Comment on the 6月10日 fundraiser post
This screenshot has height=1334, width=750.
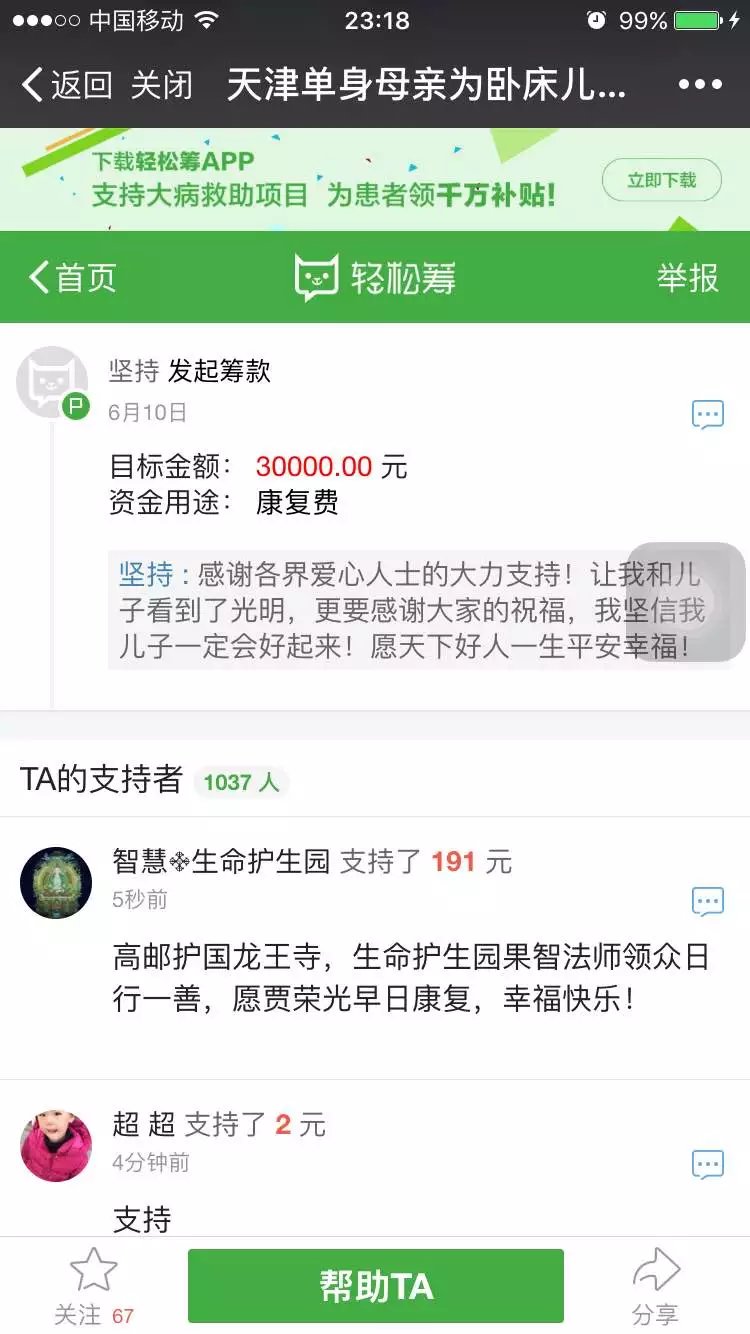pos(708,414)
